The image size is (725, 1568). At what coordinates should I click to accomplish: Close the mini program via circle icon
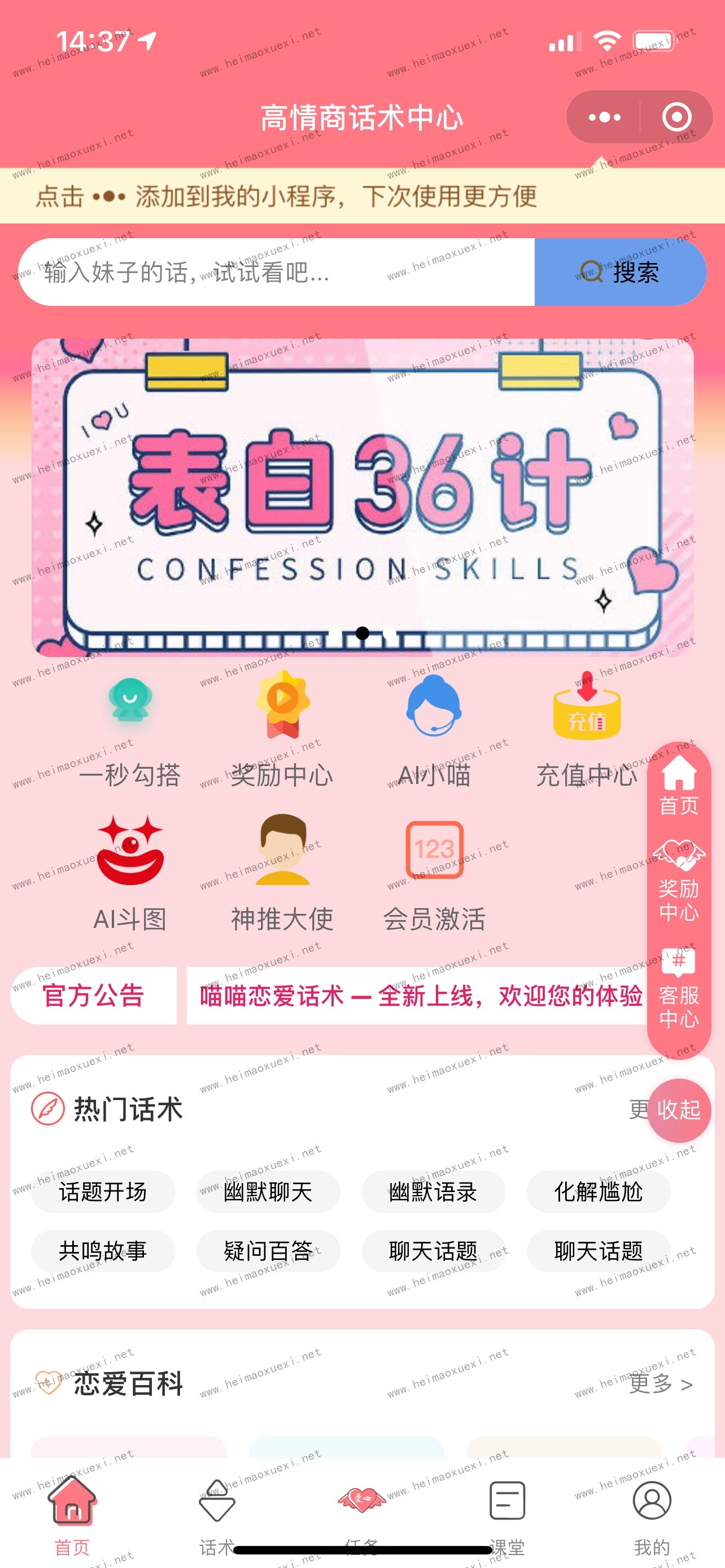pos(676,117)
